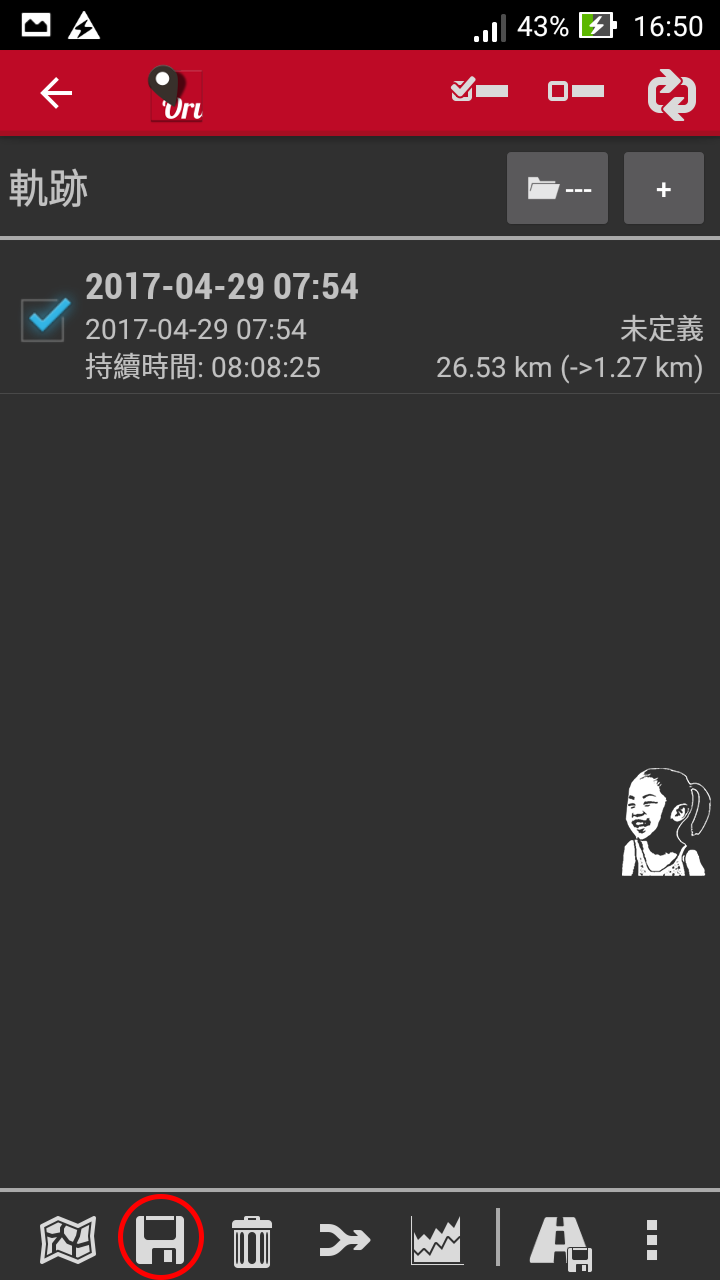Deselect all tracks
The image size is (720, 1280).
(x=576, y=92)
